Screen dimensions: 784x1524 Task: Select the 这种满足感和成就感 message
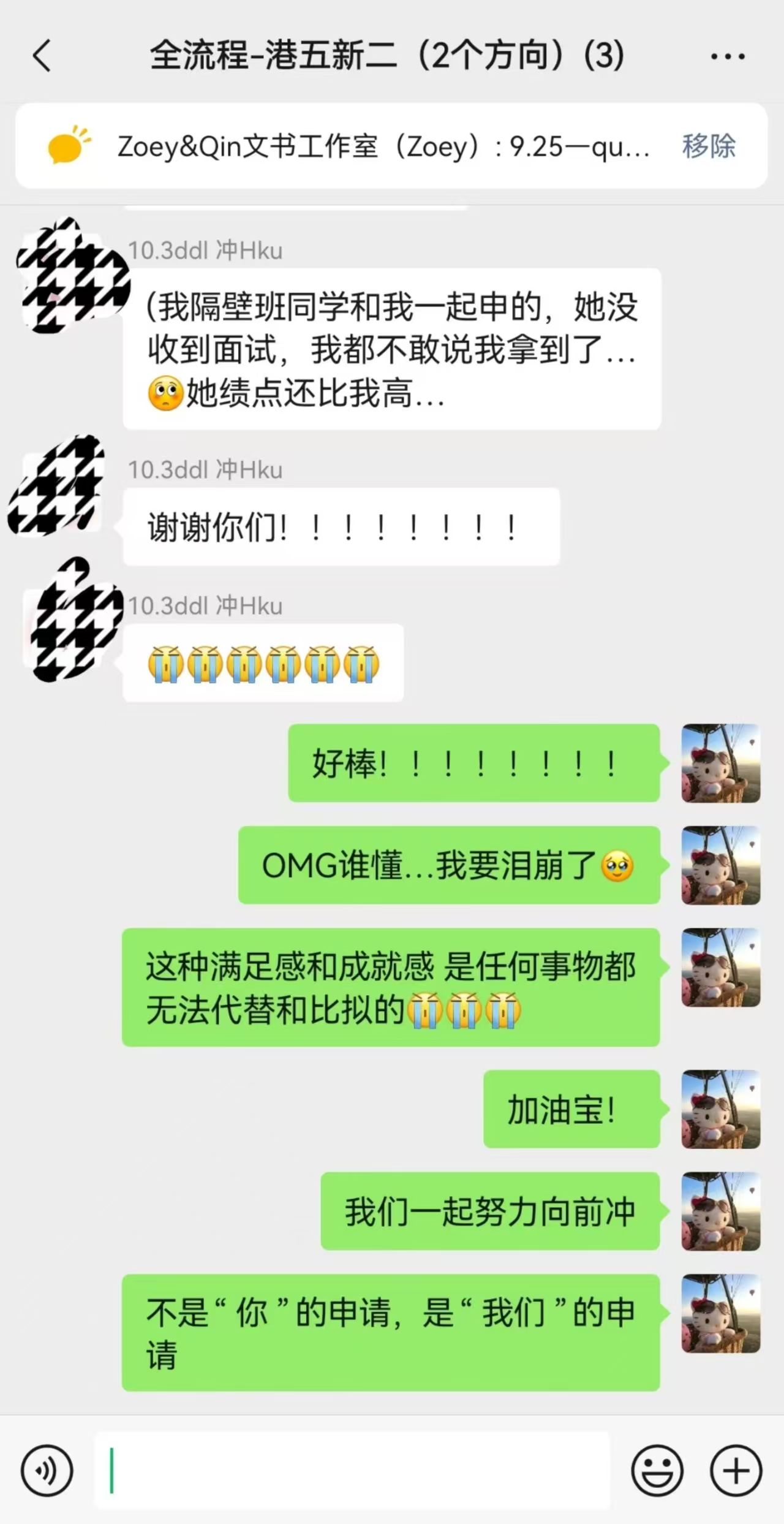(x=392, y=991)
